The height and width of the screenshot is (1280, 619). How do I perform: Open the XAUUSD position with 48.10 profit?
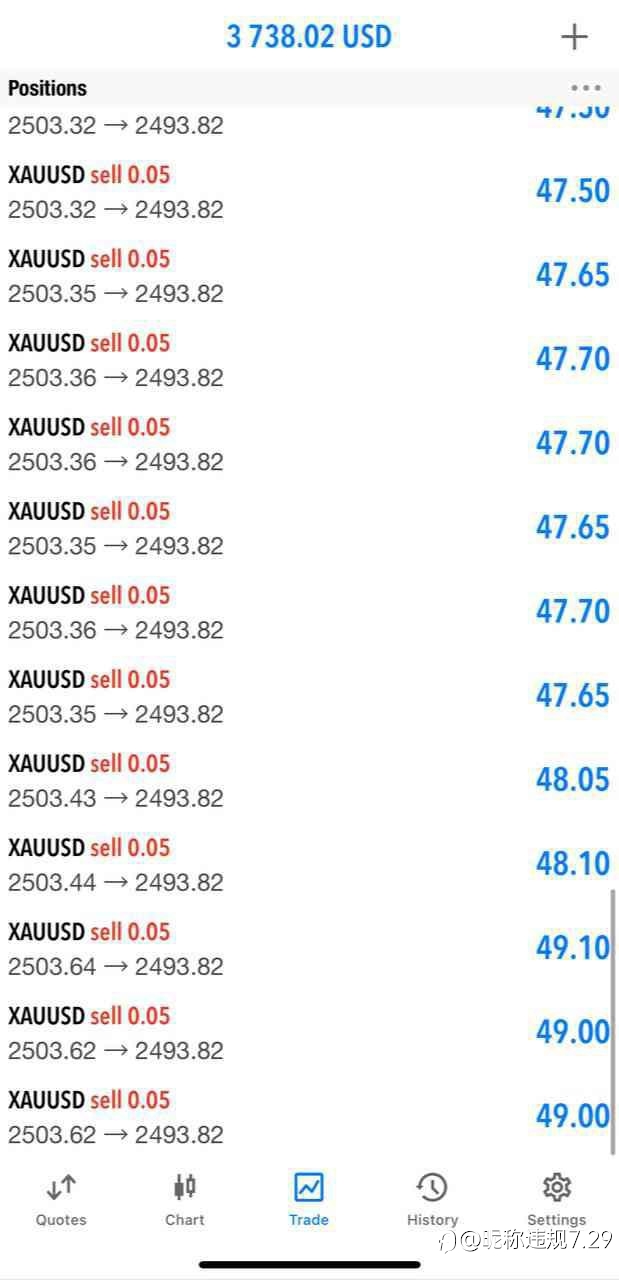309,864
